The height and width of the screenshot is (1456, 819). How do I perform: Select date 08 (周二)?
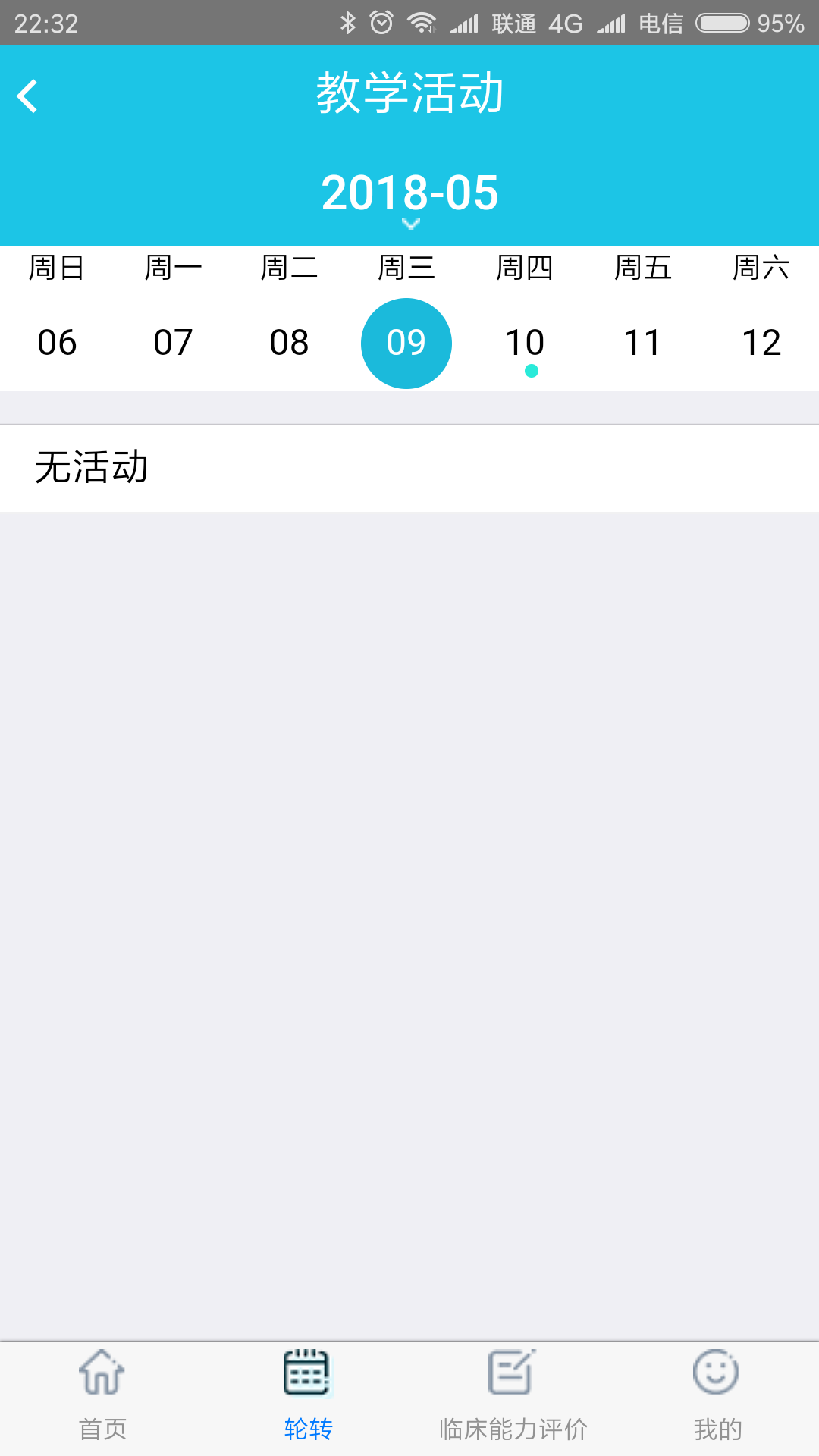point(289,343)
